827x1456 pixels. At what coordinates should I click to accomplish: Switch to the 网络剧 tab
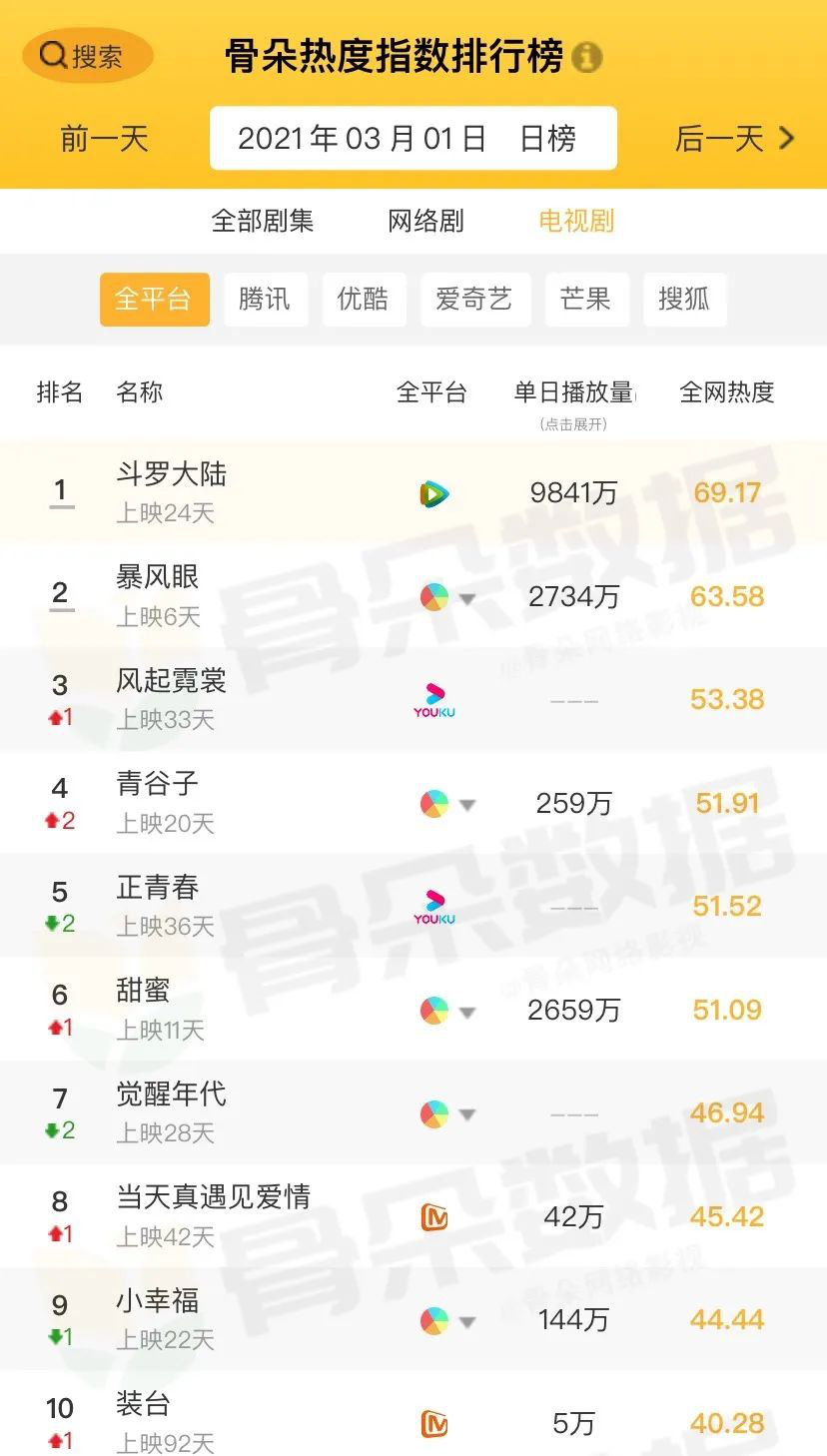426,221
